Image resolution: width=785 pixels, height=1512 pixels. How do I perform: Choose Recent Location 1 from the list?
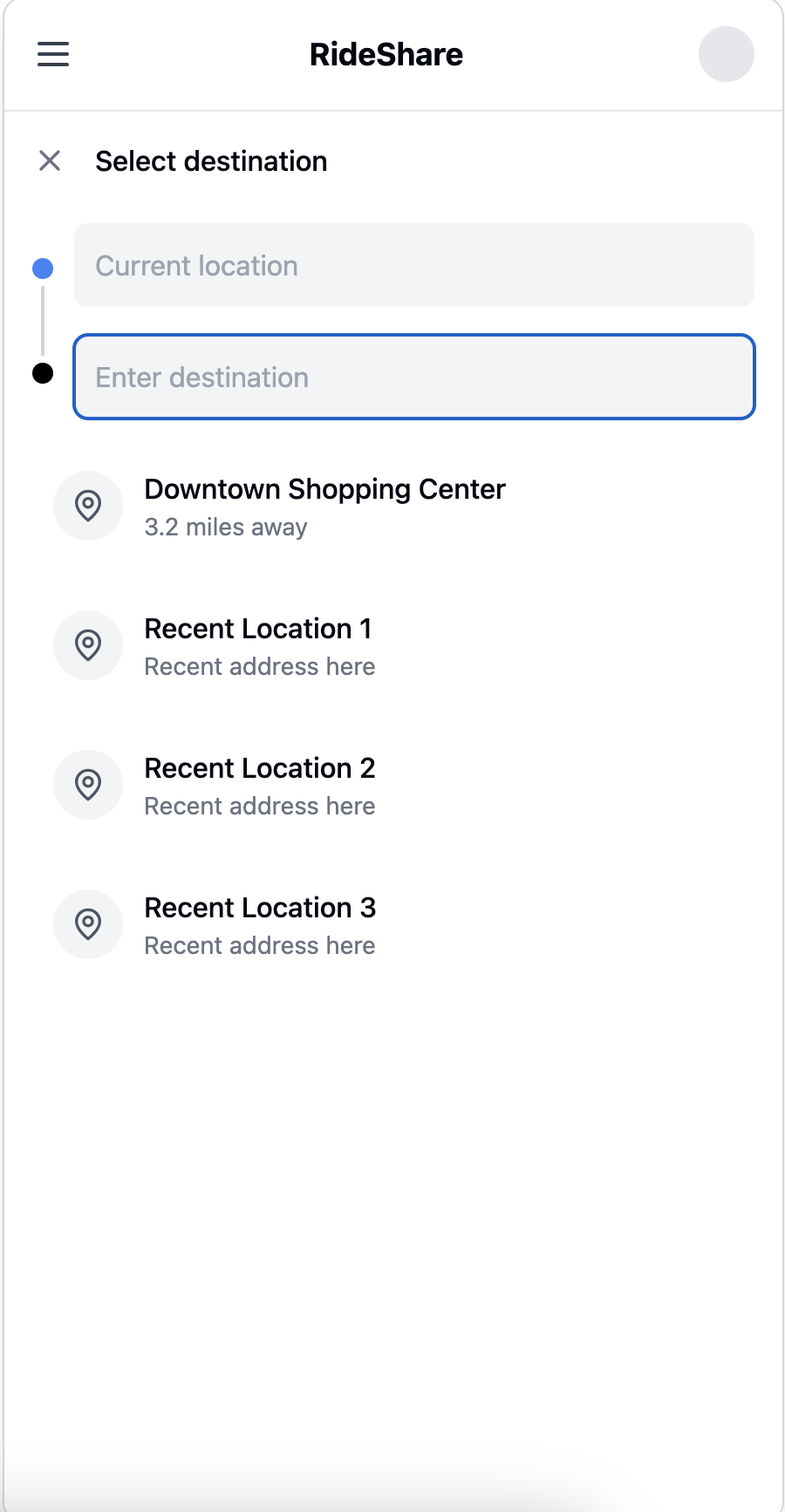(x=258, y=629)
